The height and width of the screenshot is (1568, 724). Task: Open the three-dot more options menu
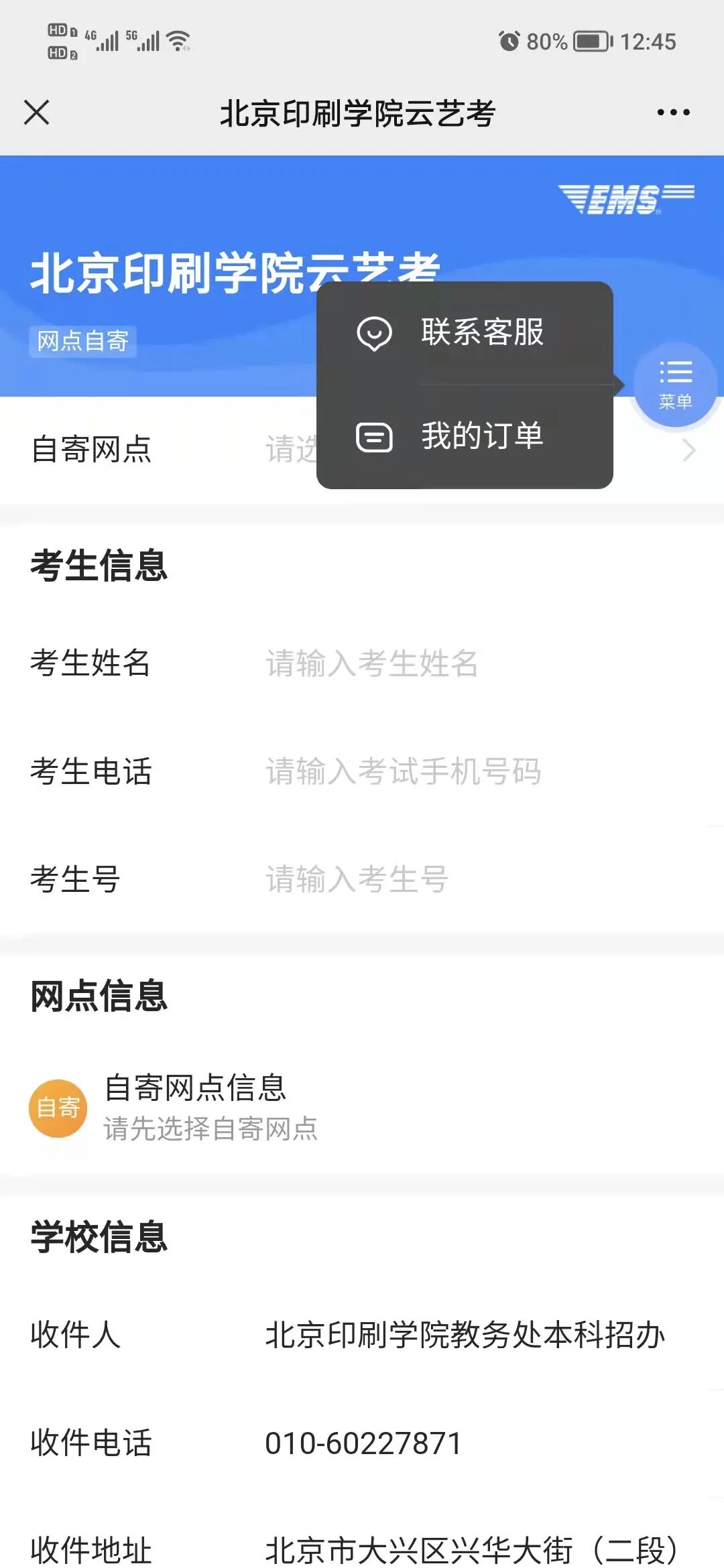tap(673, 113)
